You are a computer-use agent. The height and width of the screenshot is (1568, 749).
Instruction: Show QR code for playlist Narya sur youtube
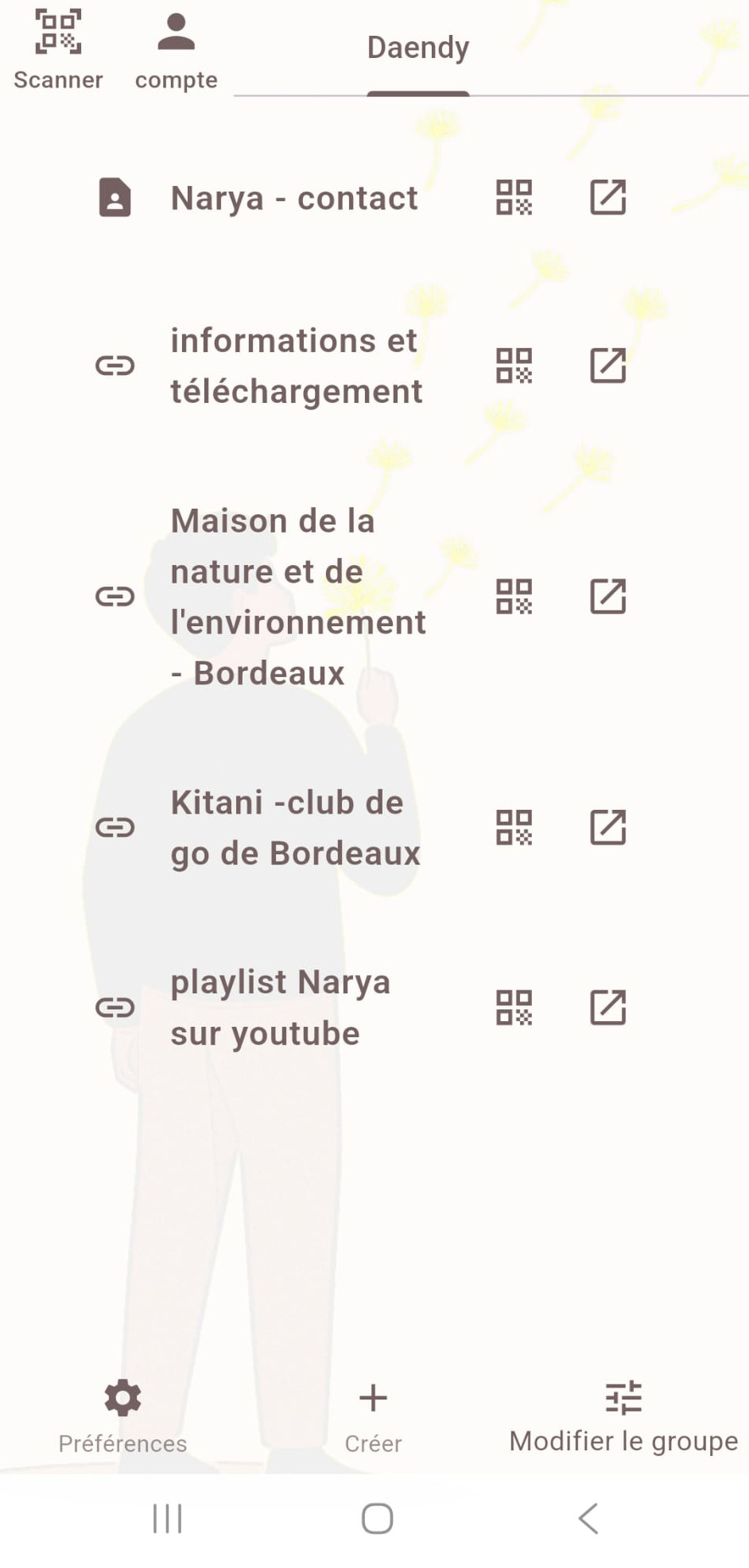[514, 1007]
